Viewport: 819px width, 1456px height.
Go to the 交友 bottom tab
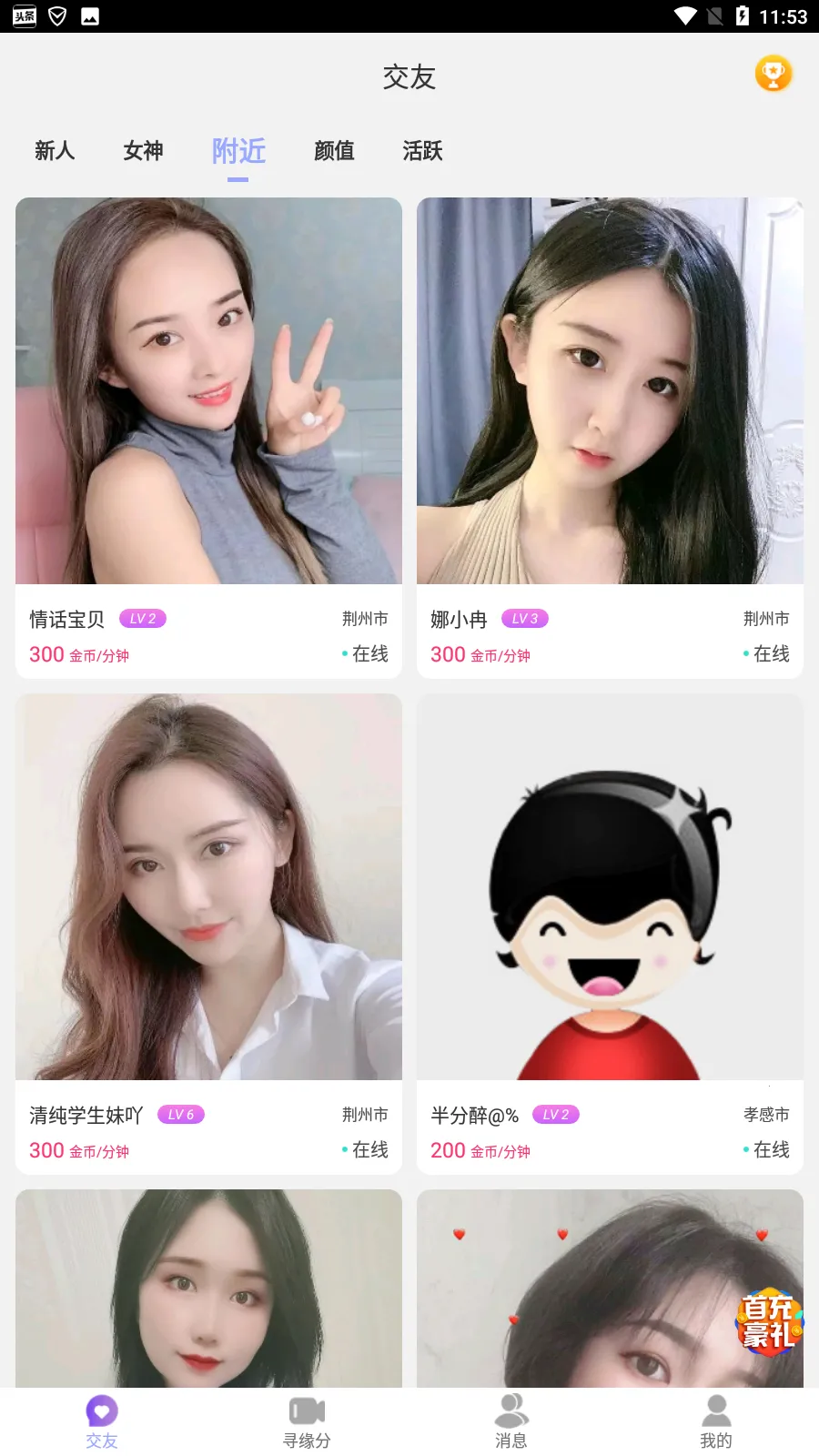102,1421
